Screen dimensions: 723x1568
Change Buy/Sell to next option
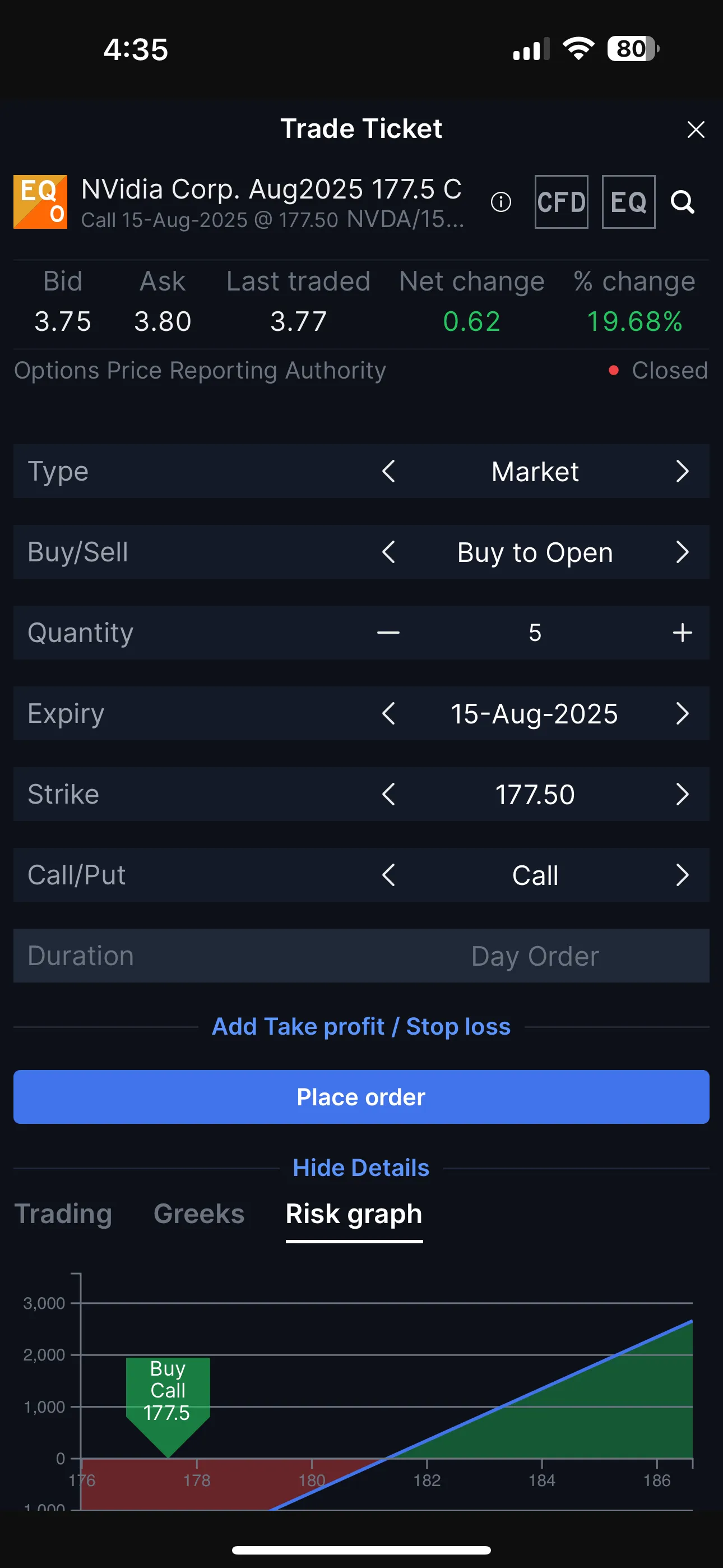pos(682,552)
